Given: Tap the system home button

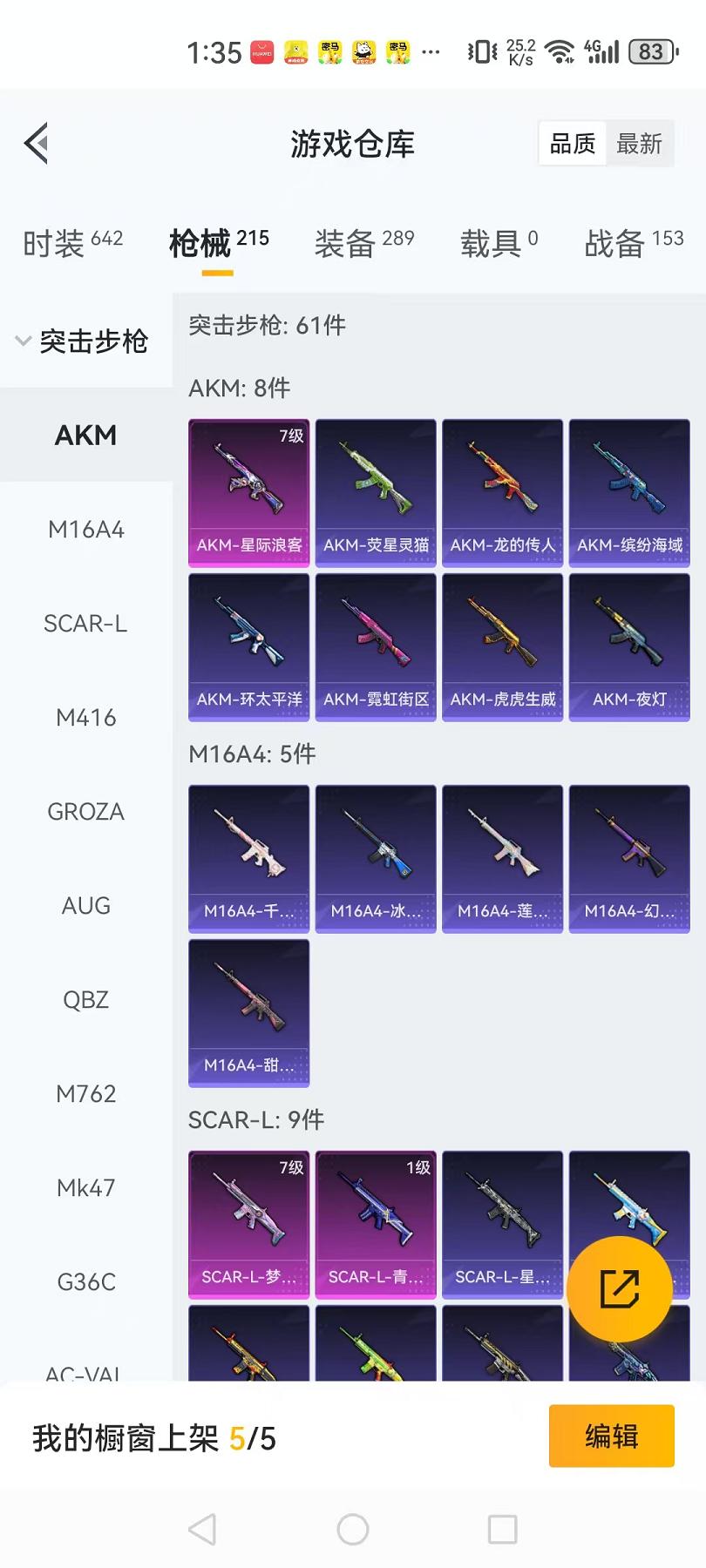Looking at the screenshot, I should [x=353, y=1529].
